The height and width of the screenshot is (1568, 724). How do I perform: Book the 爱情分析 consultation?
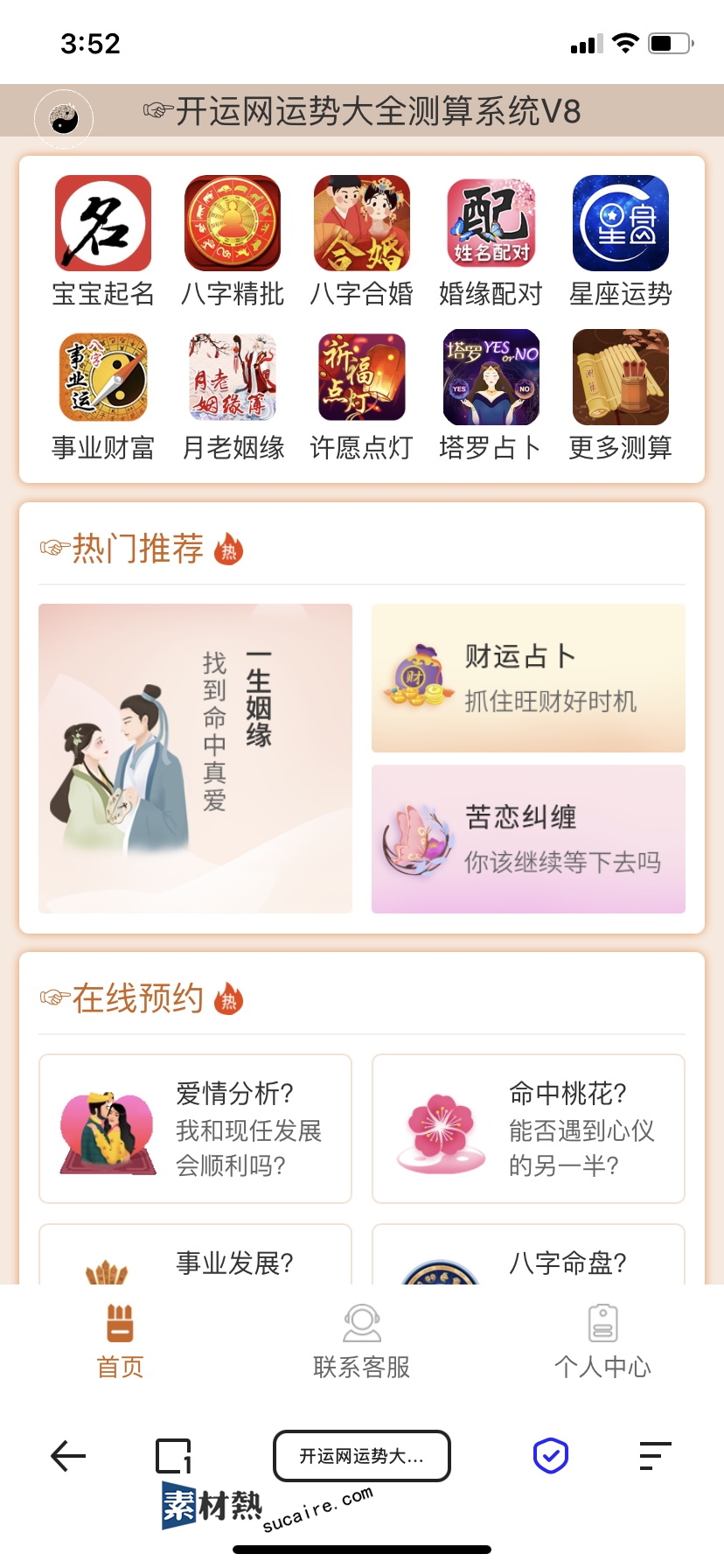[x=195, y=1129]
